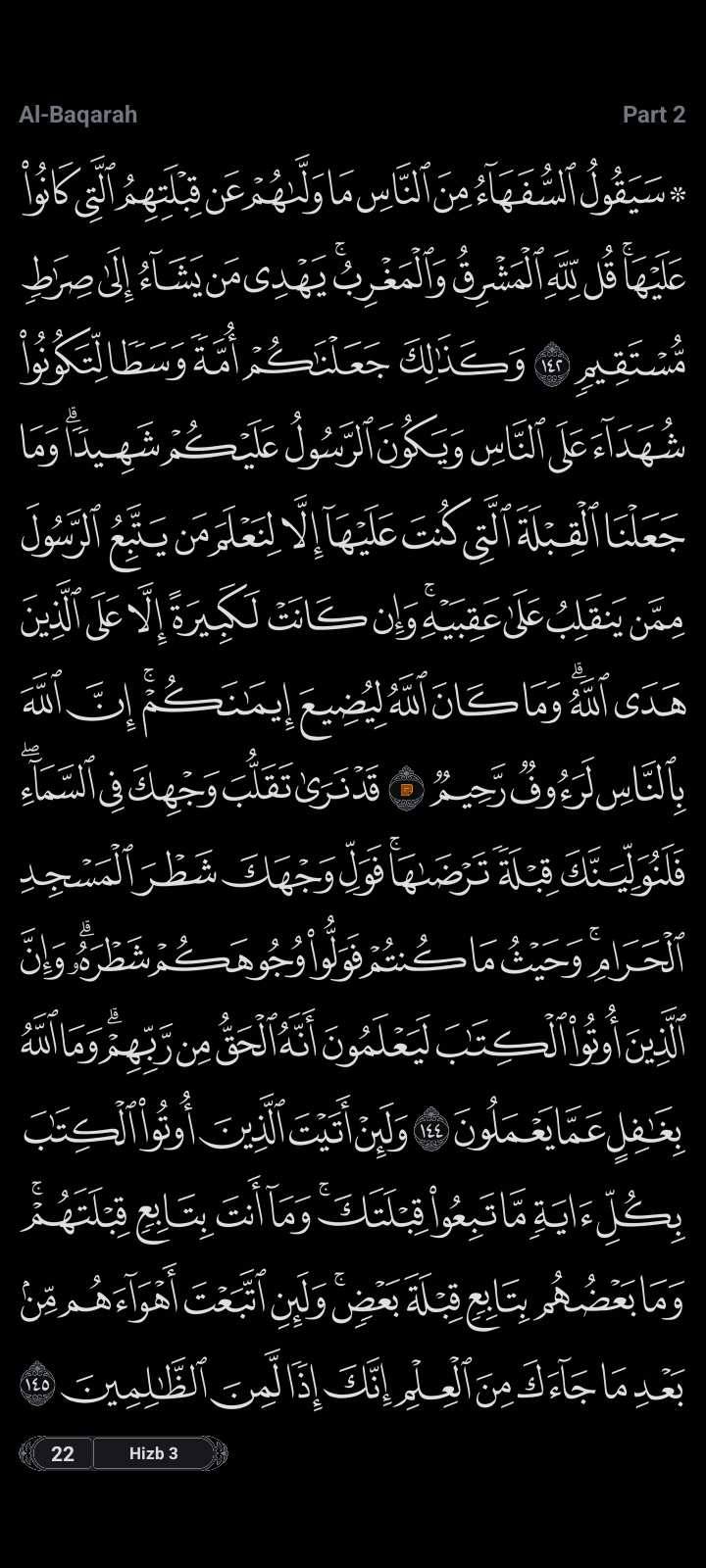Open the Al-Baqarah surah header
This screenshot has width=706, height=1568.
[x=78, y=115]
